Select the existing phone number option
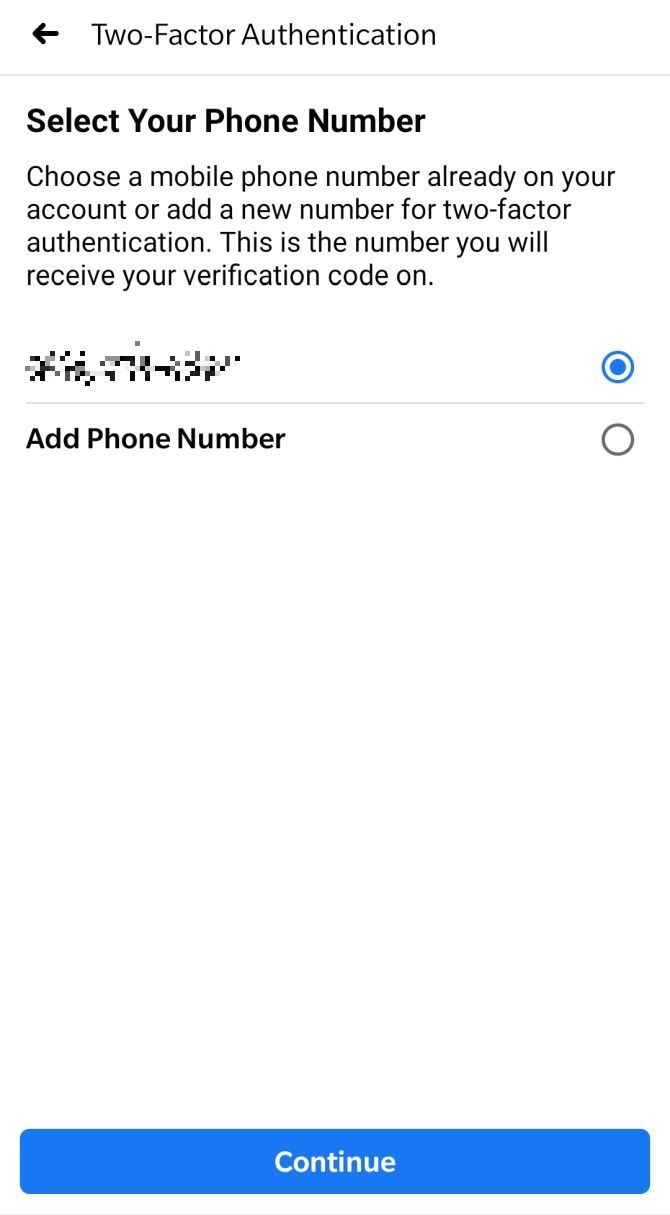The width and height of the screenshot is (670, 1215). tap(617, 368)
